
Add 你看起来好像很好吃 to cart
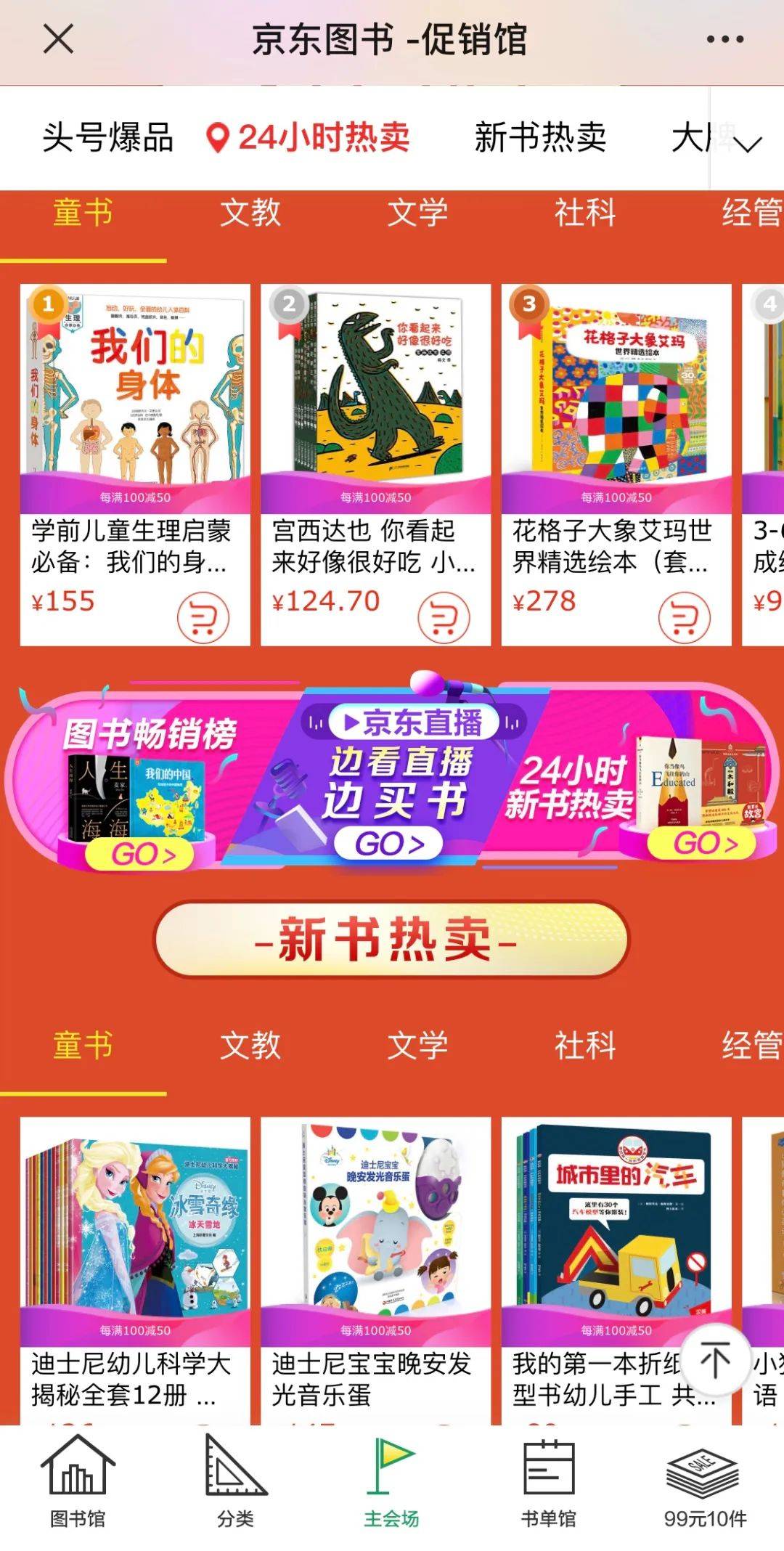coord(444,617)
